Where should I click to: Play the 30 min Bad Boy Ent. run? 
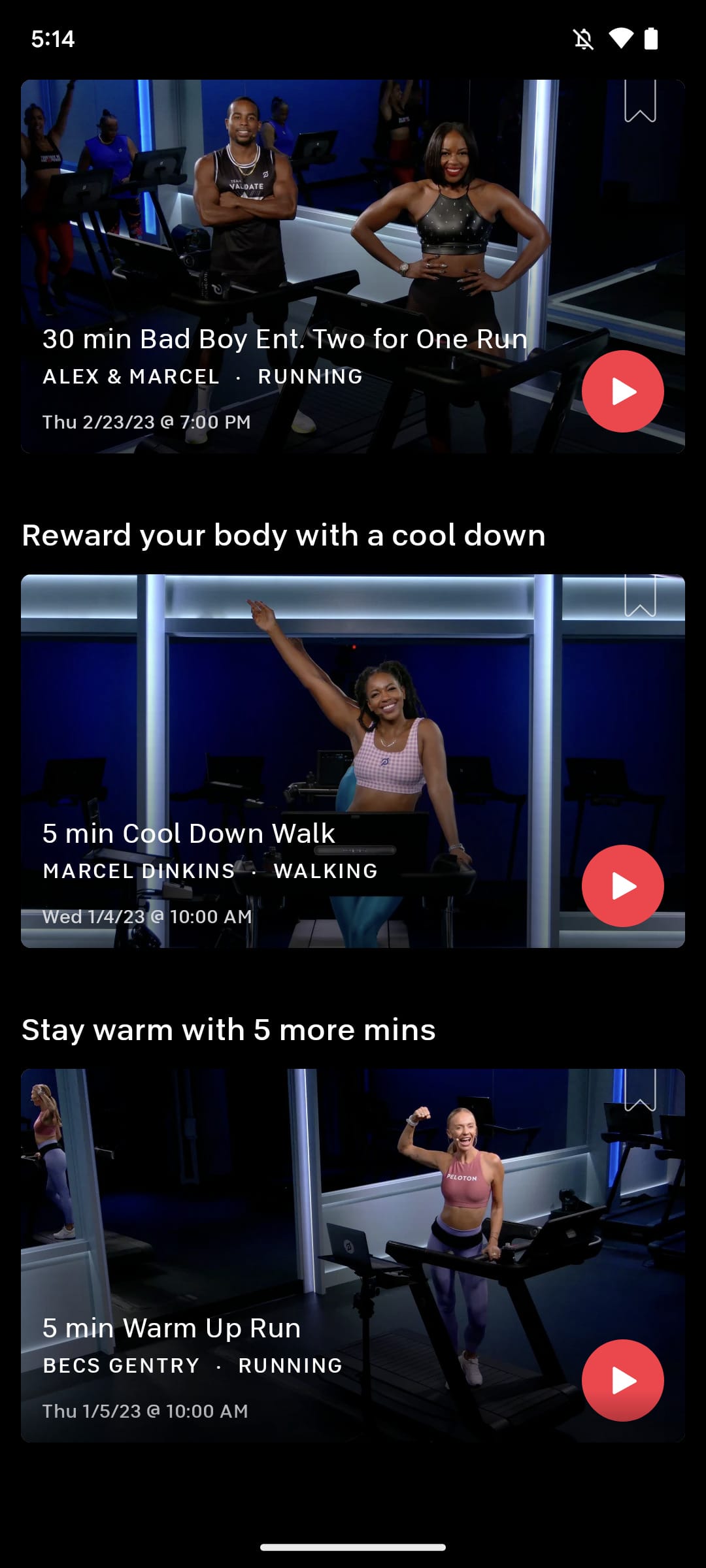[622, 391]
